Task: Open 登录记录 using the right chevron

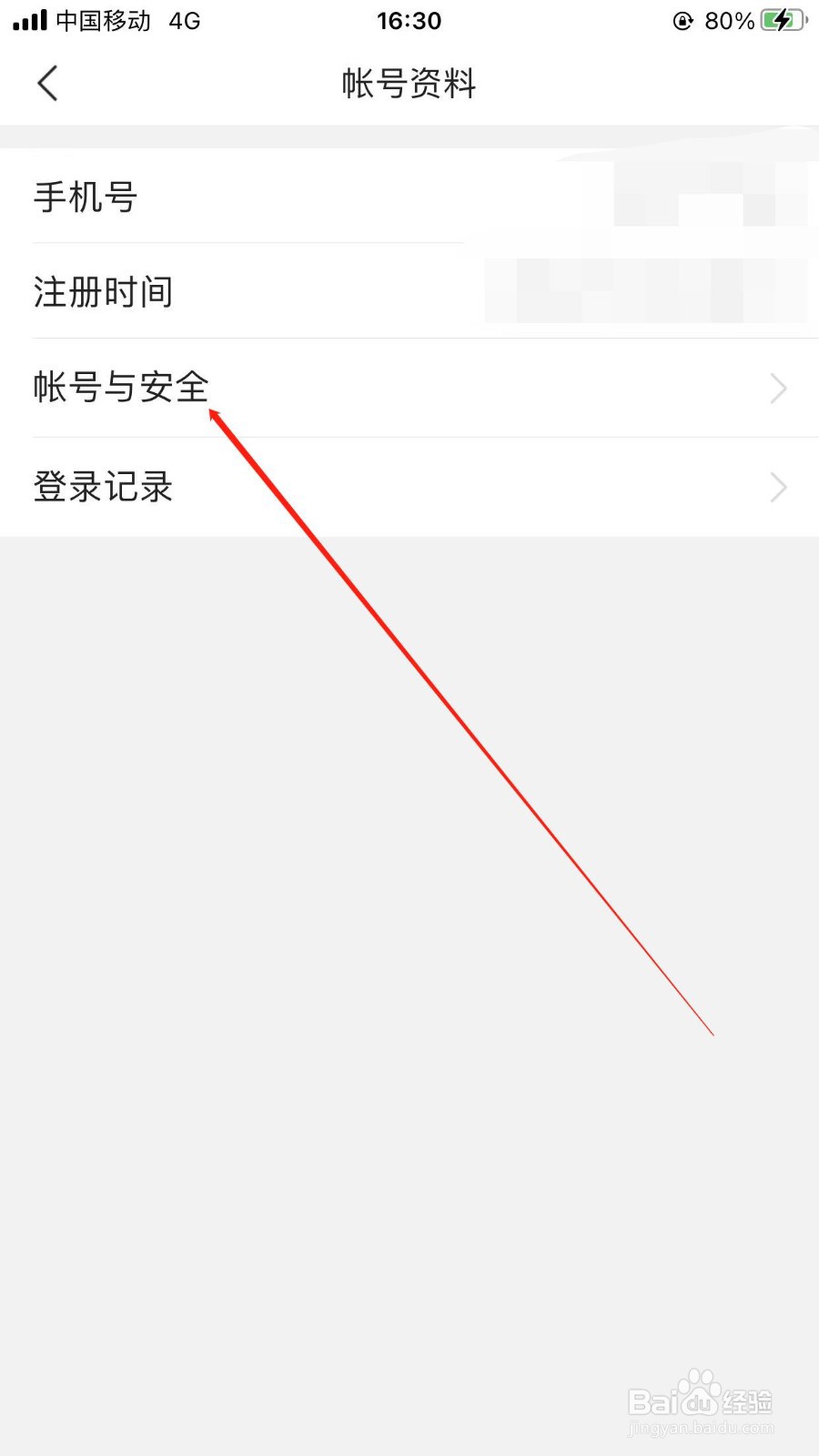Action: [778, 488]
